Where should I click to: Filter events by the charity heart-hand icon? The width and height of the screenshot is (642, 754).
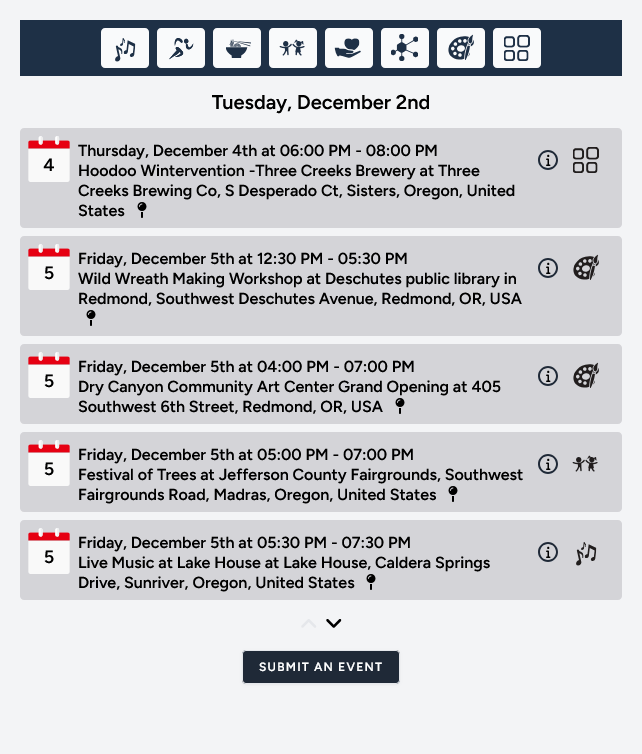tap(349, 48)
